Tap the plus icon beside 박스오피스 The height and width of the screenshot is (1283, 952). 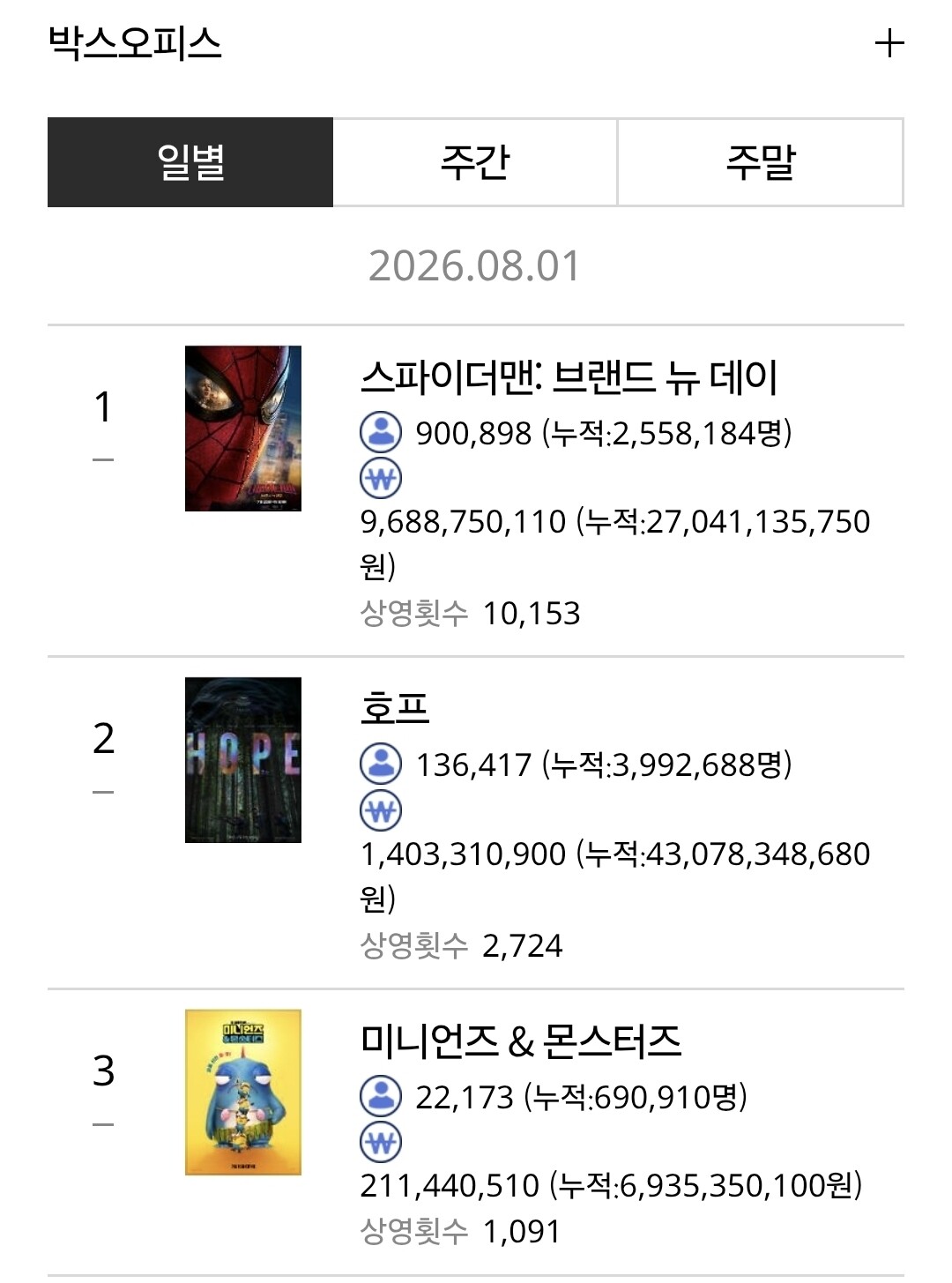(889, 43)
